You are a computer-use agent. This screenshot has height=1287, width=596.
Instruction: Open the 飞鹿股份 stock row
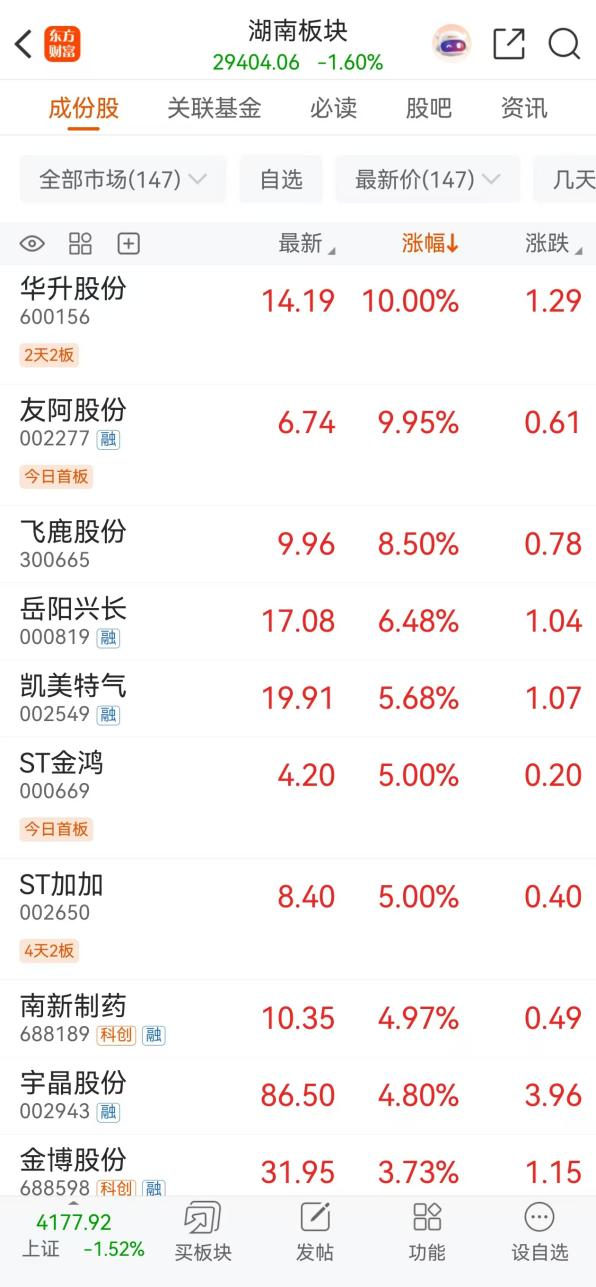pyautogui.click(x=298, y=544)
